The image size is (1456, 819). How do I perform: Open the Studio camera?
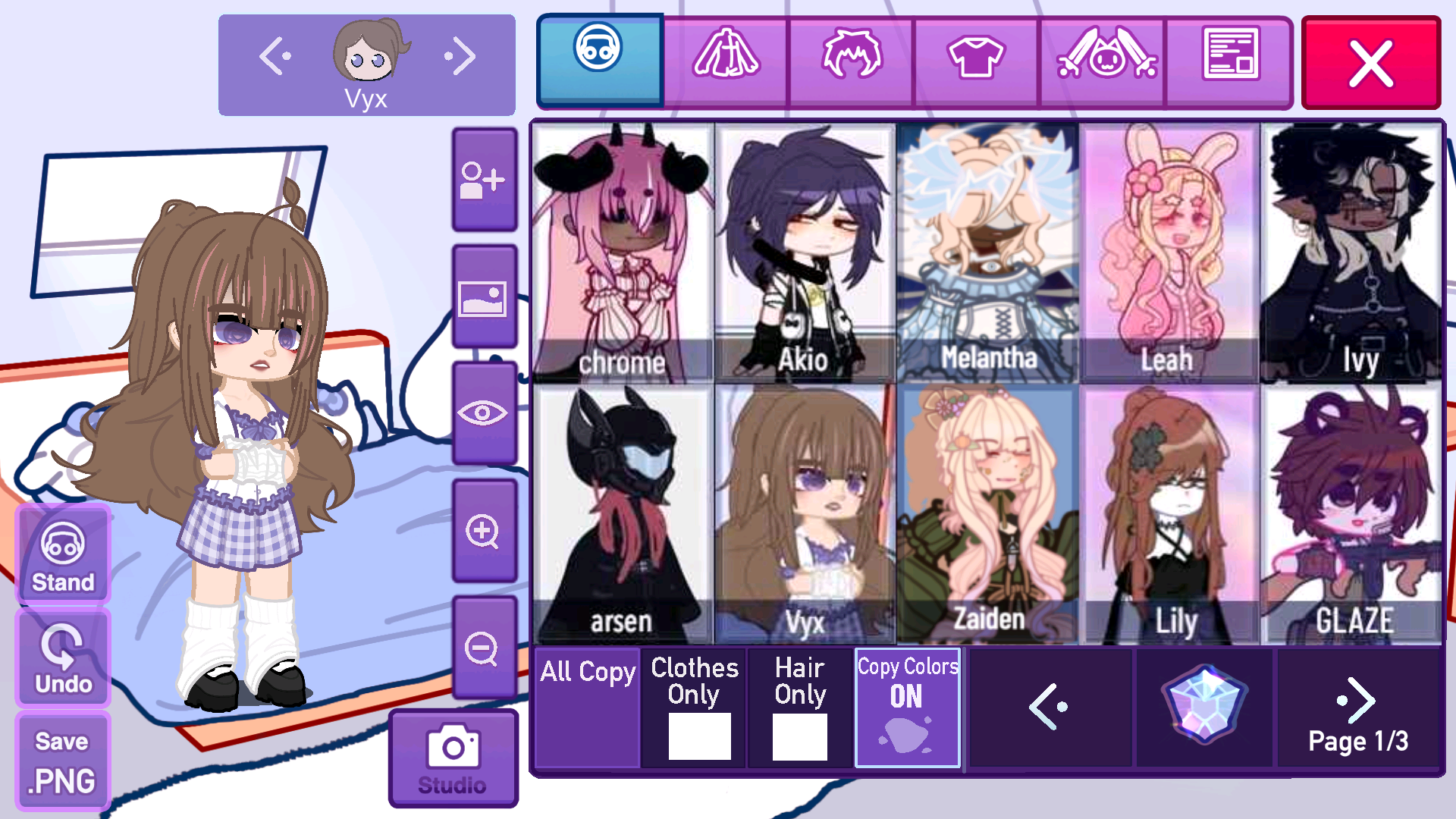453,758
